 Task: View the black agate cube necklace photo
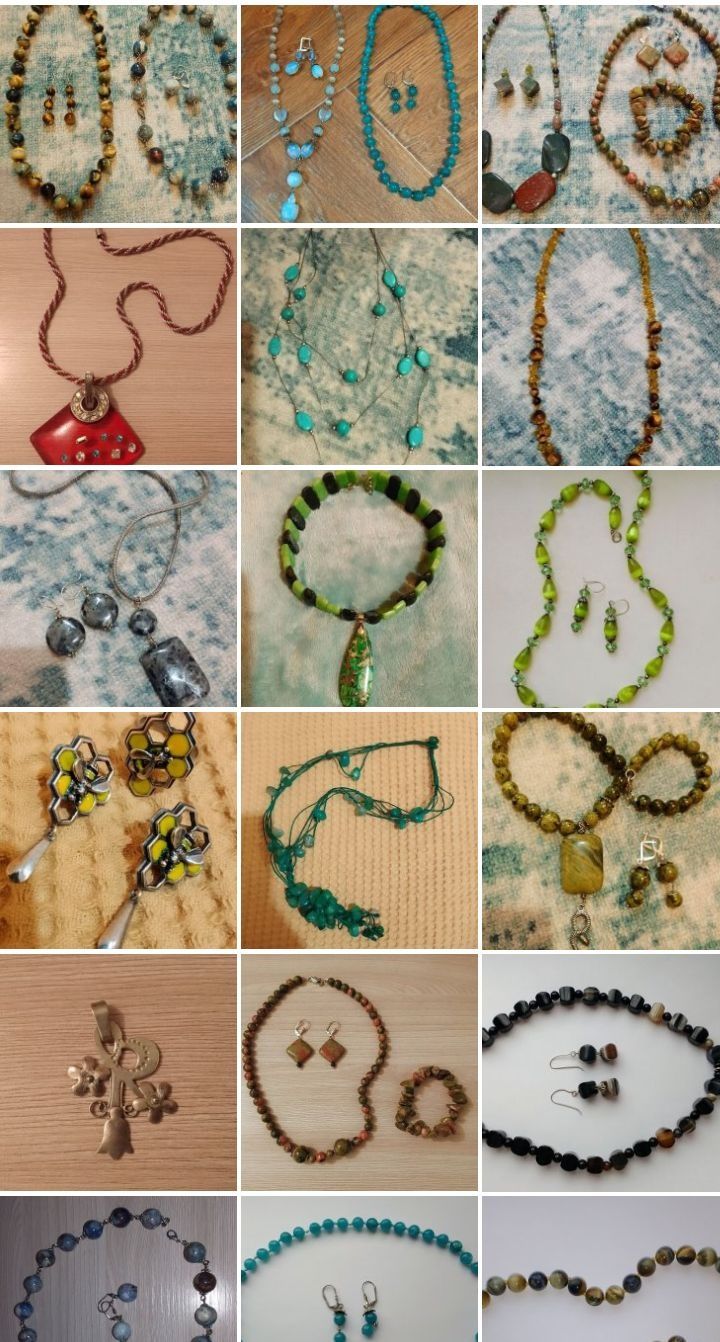pos(600,1072)
